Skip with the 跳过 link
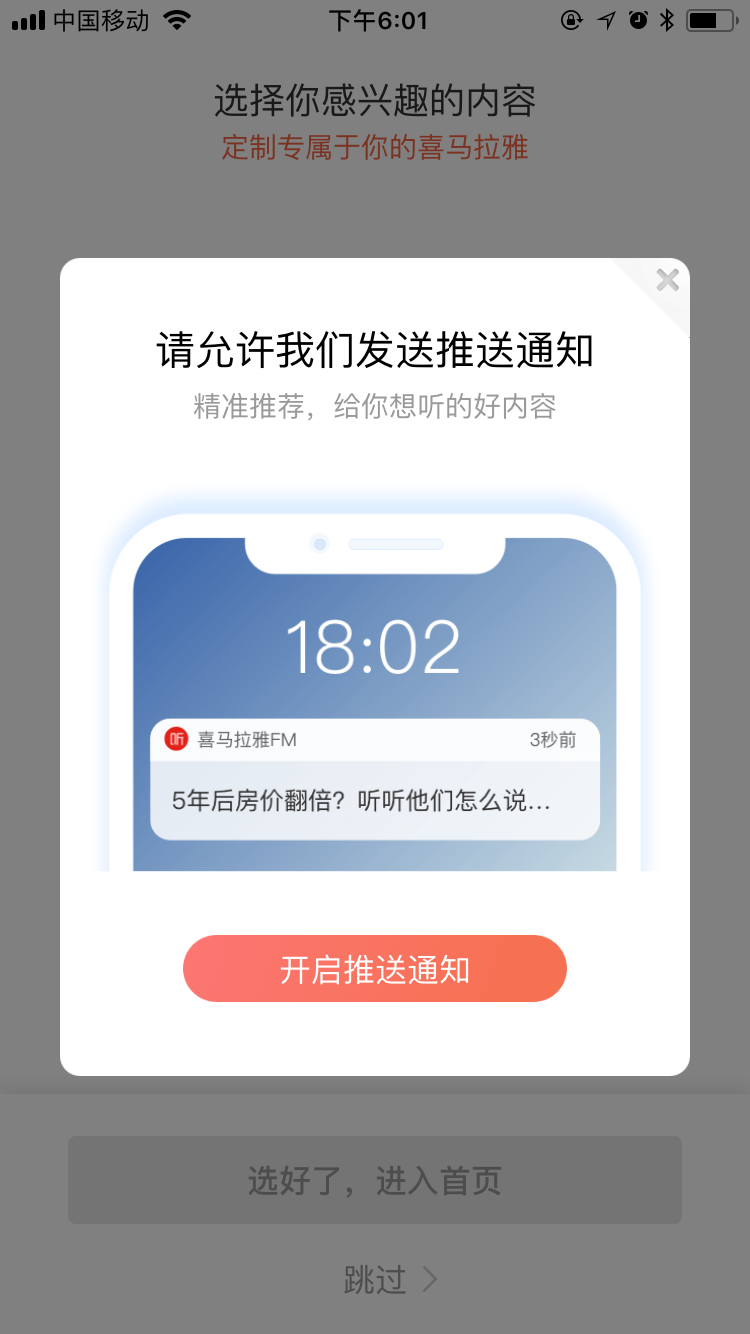 (x=391, y=1280)
